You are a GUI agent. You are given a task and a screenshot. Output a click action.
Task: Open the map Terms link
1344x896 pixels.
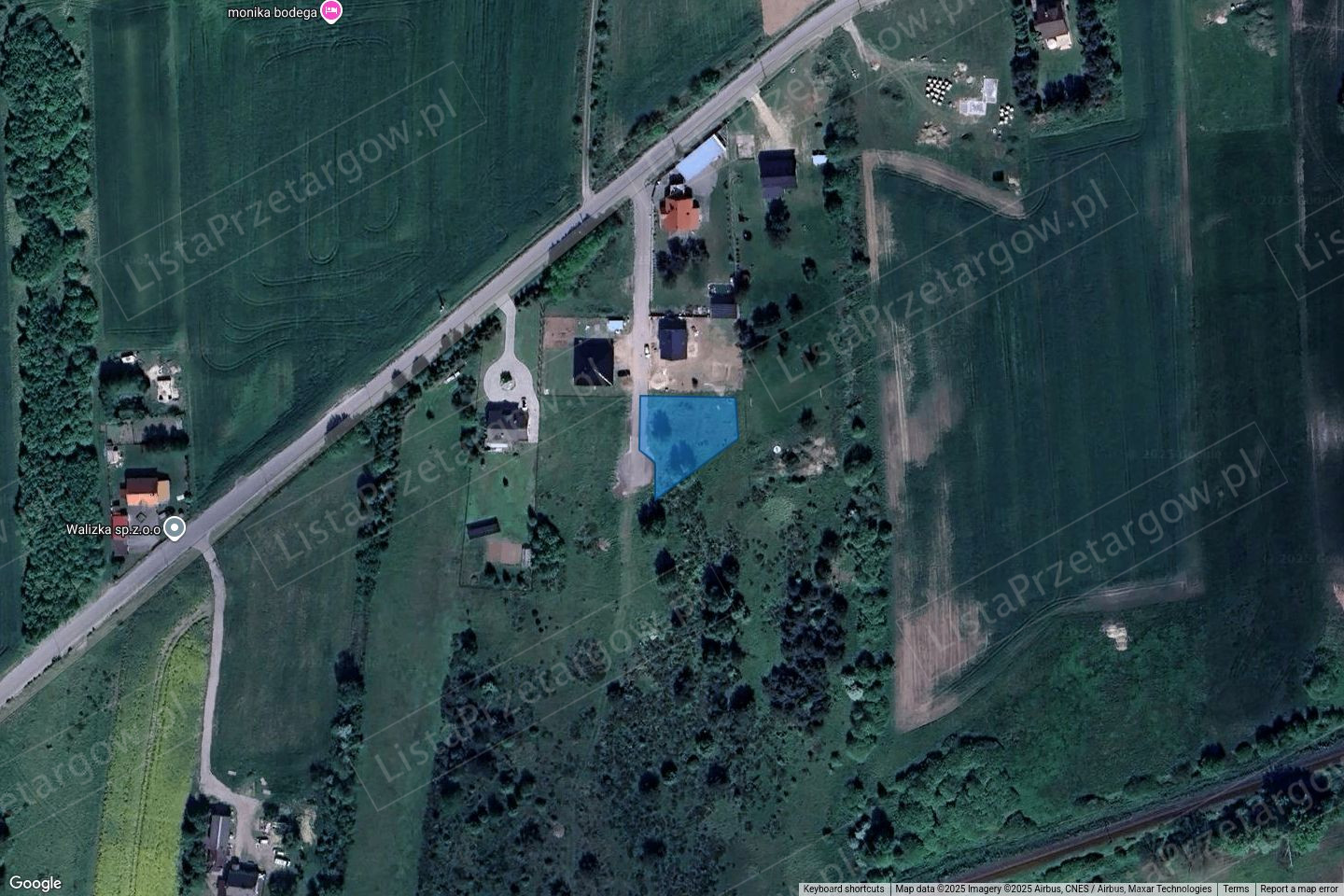[1236, 889]
